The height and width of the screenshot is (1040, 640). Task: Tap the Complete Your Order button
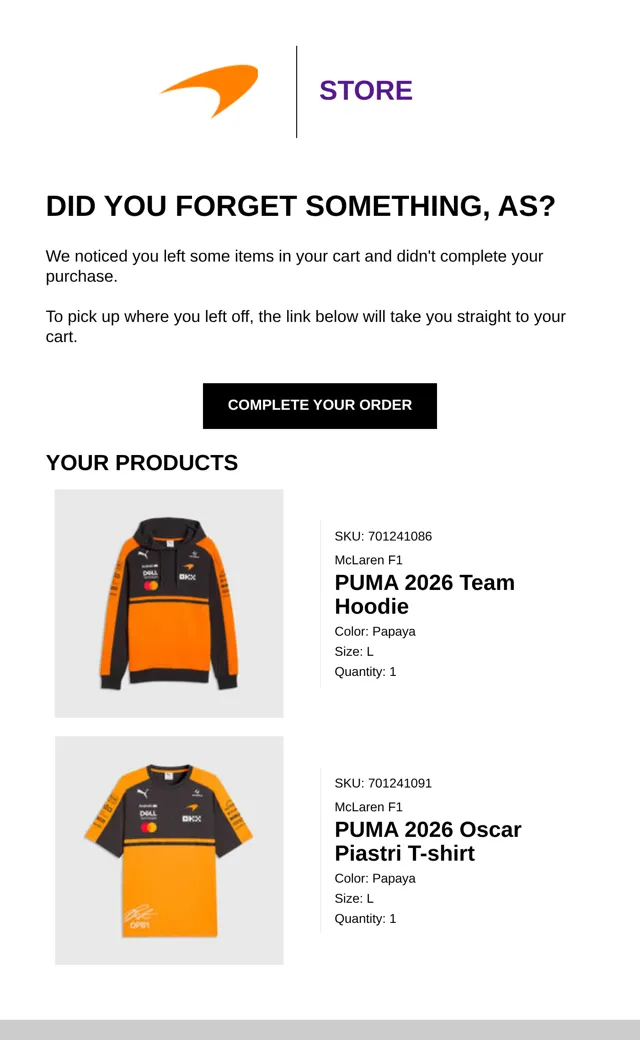[320, 405]
